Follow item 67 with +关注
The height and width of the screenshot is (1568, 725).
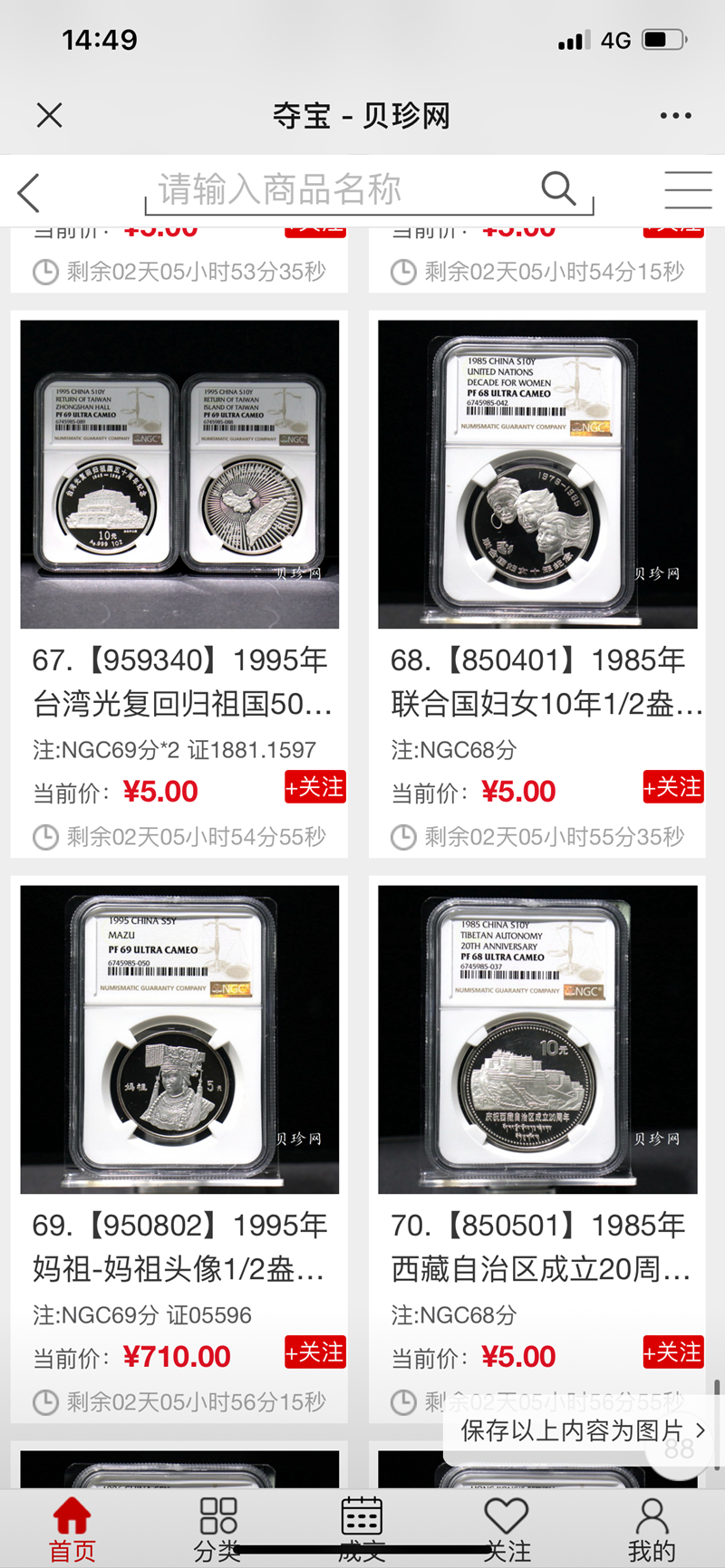(x=314, y=787)
